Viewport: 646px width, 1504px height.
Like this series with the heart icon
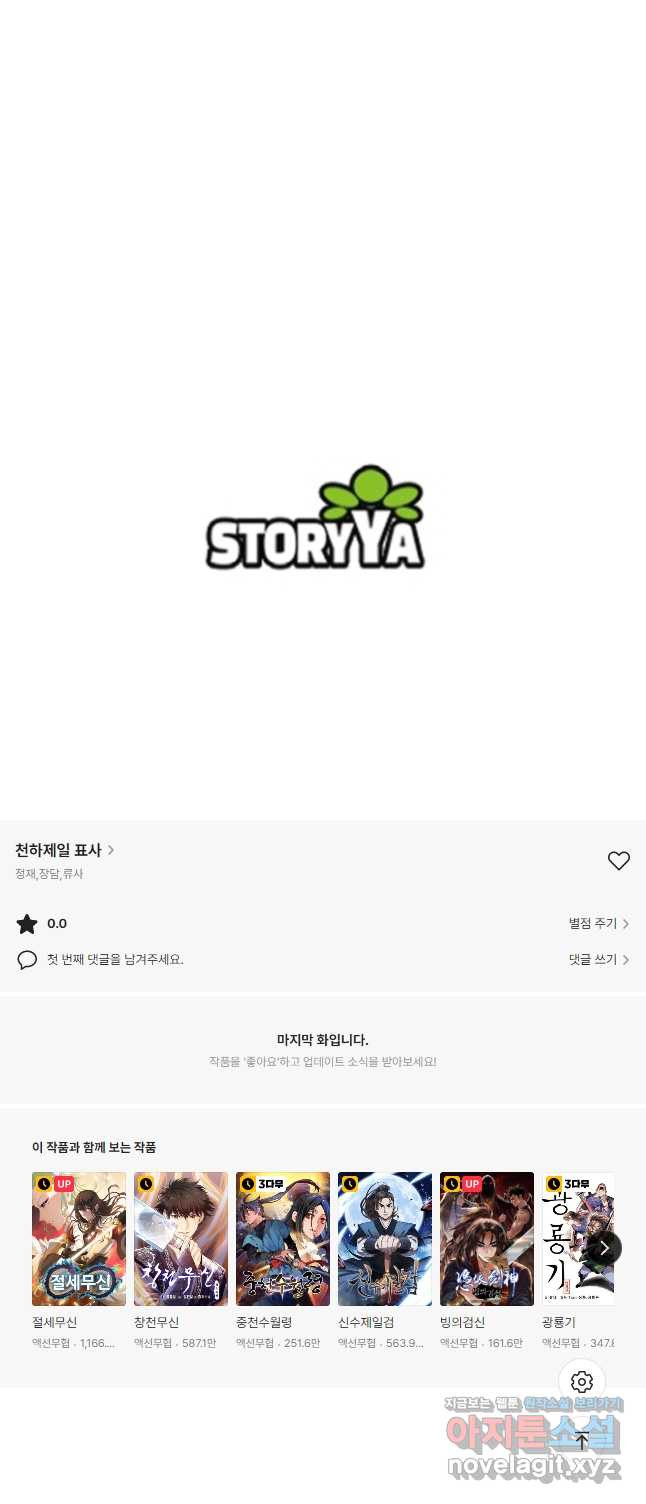(x=619, y=860)
